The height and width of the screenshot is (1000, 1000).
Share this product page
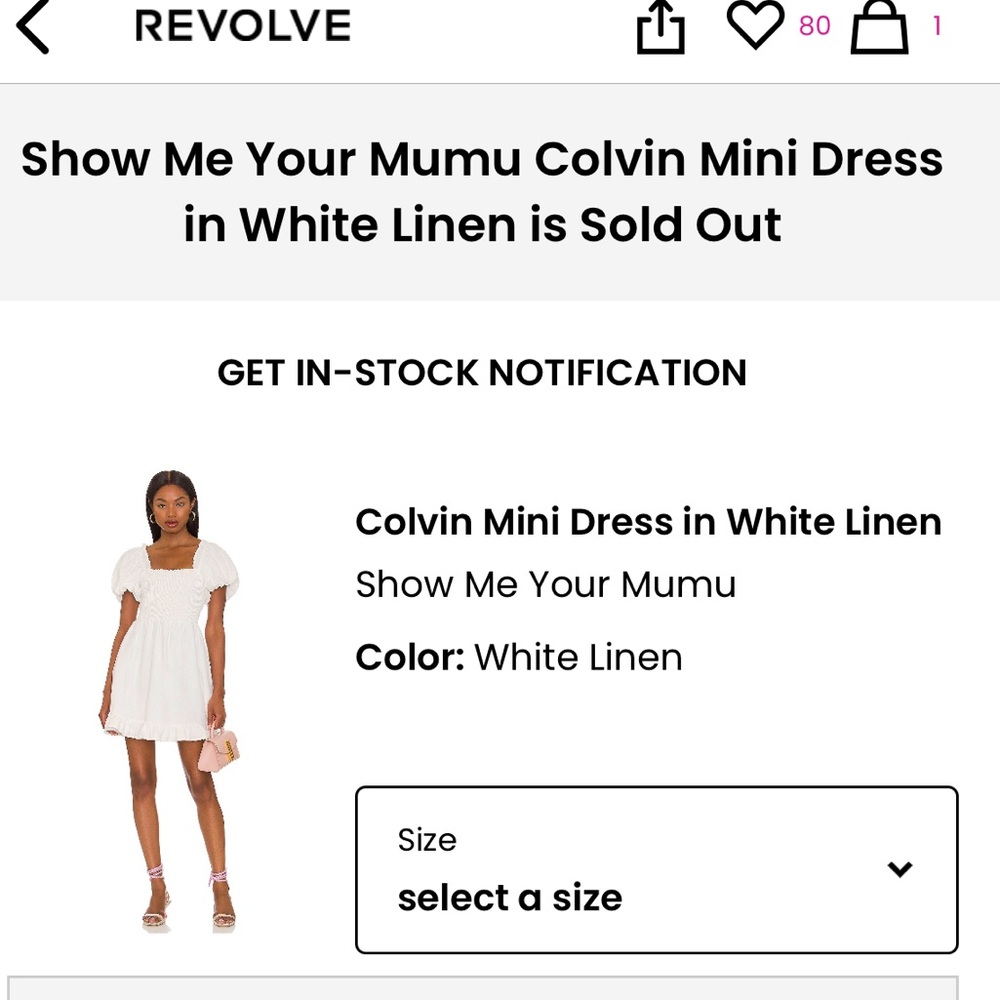(661, 28)
